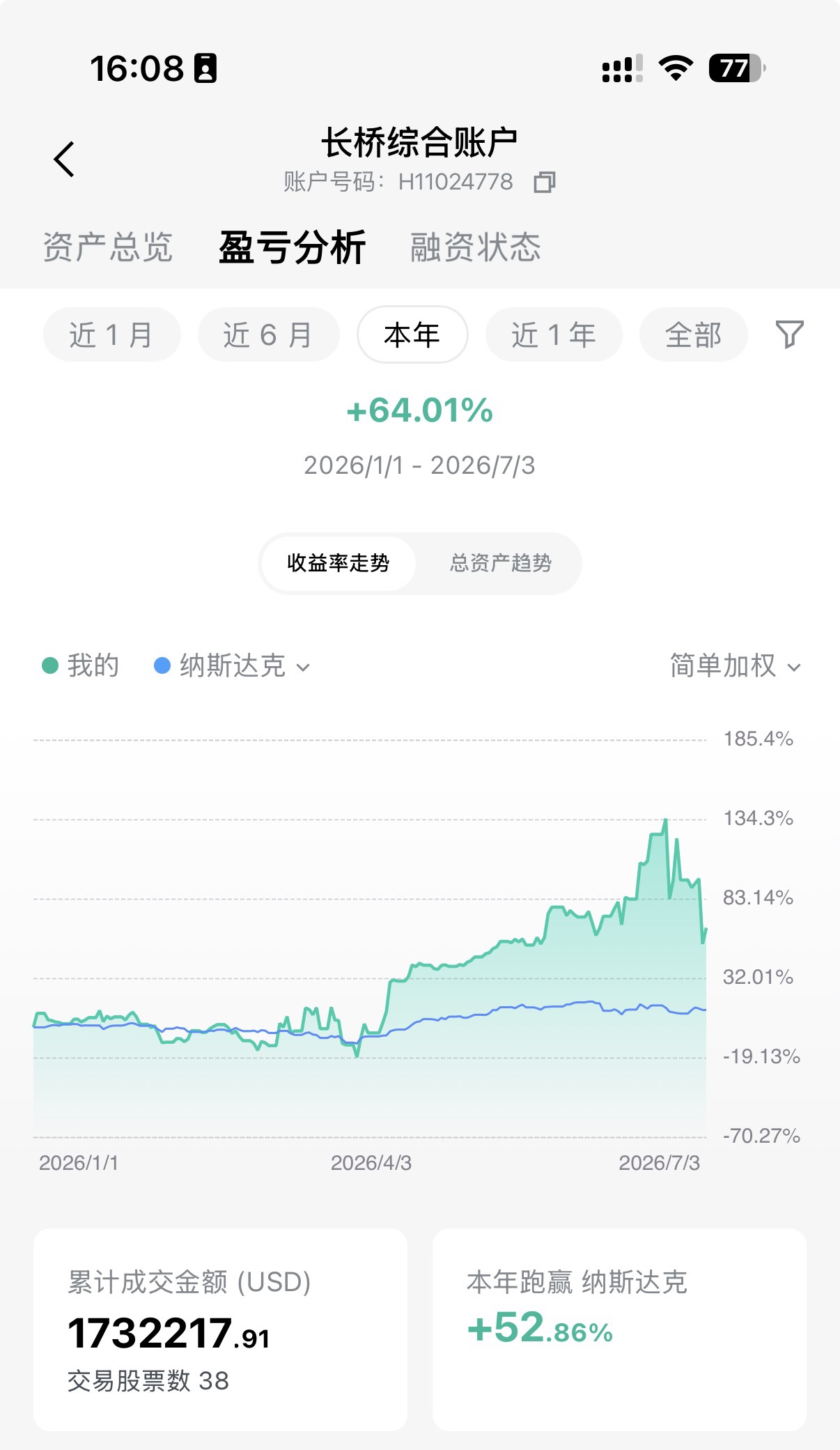This screenshot has height=1450, width=840.
Task: Go back using the top-left arrow
Action: tap(64, 160)
